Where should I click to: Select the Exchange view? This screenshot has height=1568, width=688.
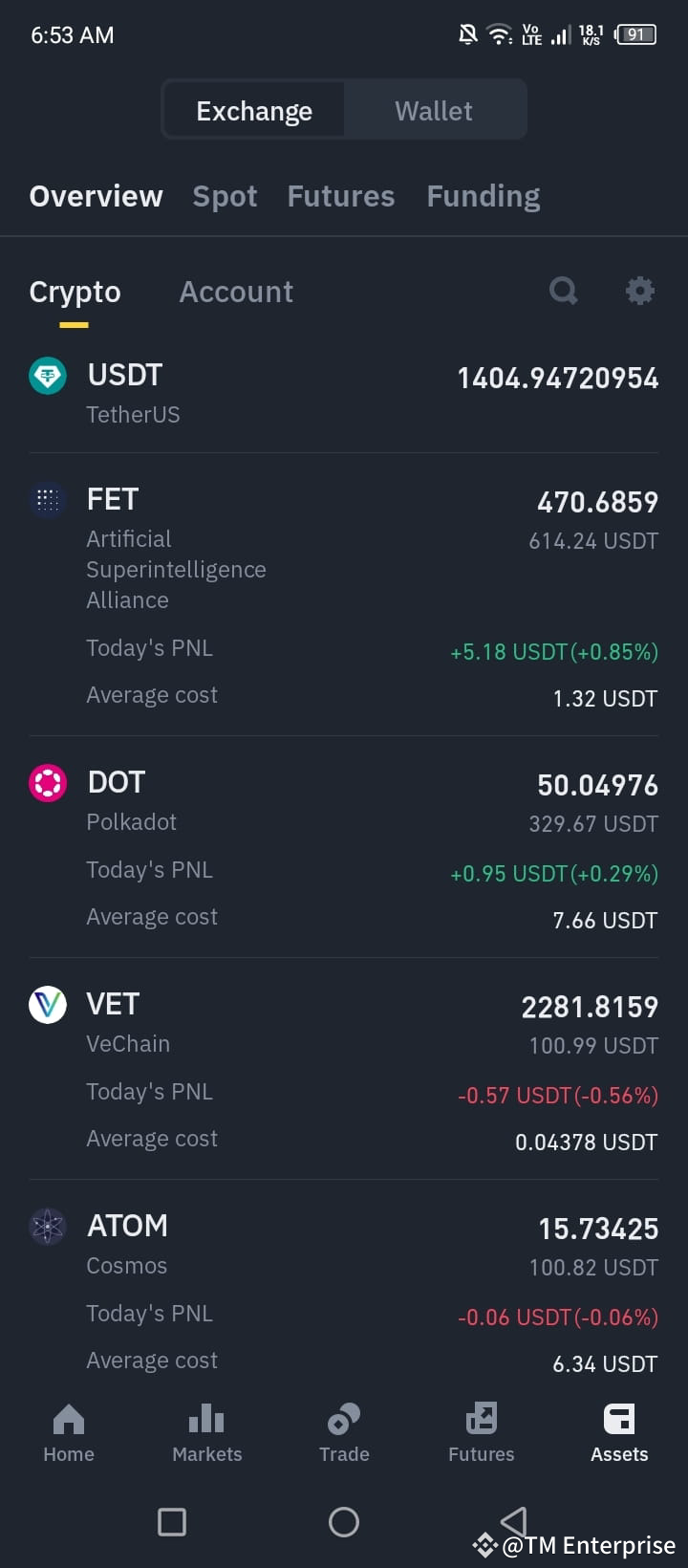[x=253, y=110]
